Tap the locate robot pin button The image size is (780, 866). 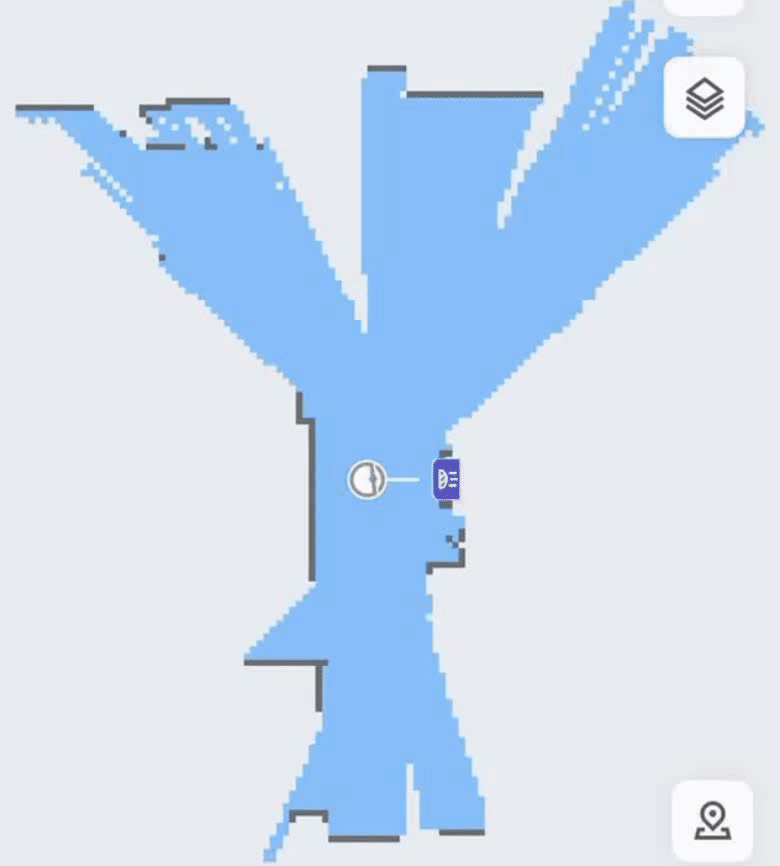click(711, 820)
